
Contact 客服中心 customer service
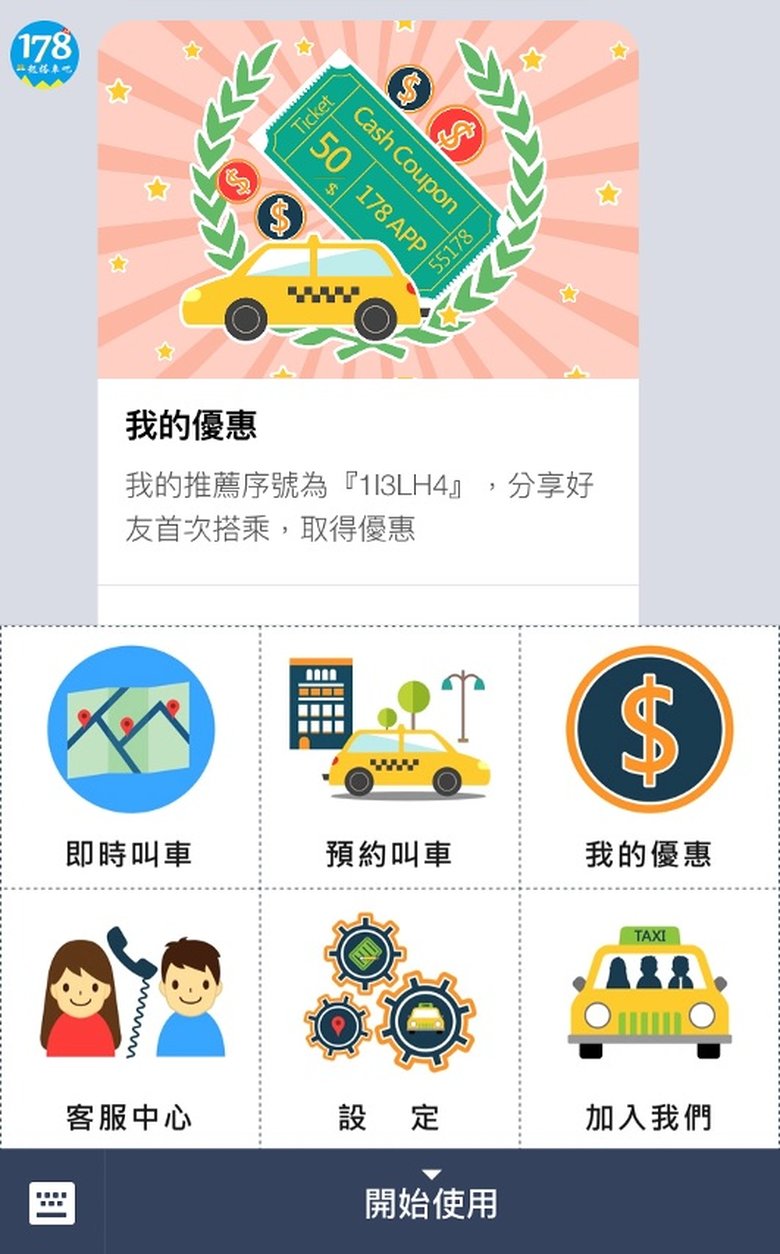click(130, 1018)
